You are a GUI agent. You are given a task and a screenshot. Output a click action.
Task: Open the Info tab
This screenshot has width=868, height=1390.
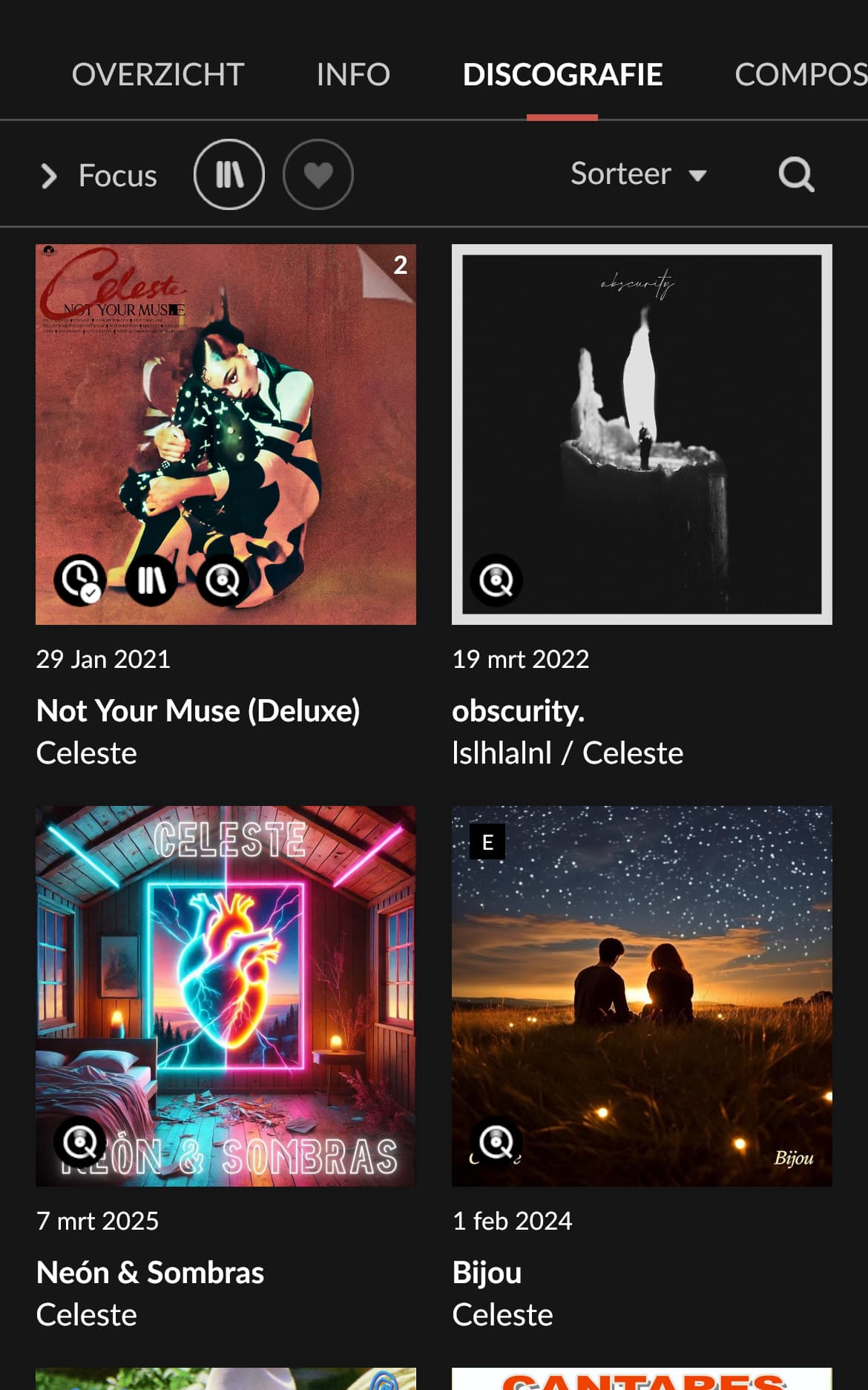(x=353, y=74)
